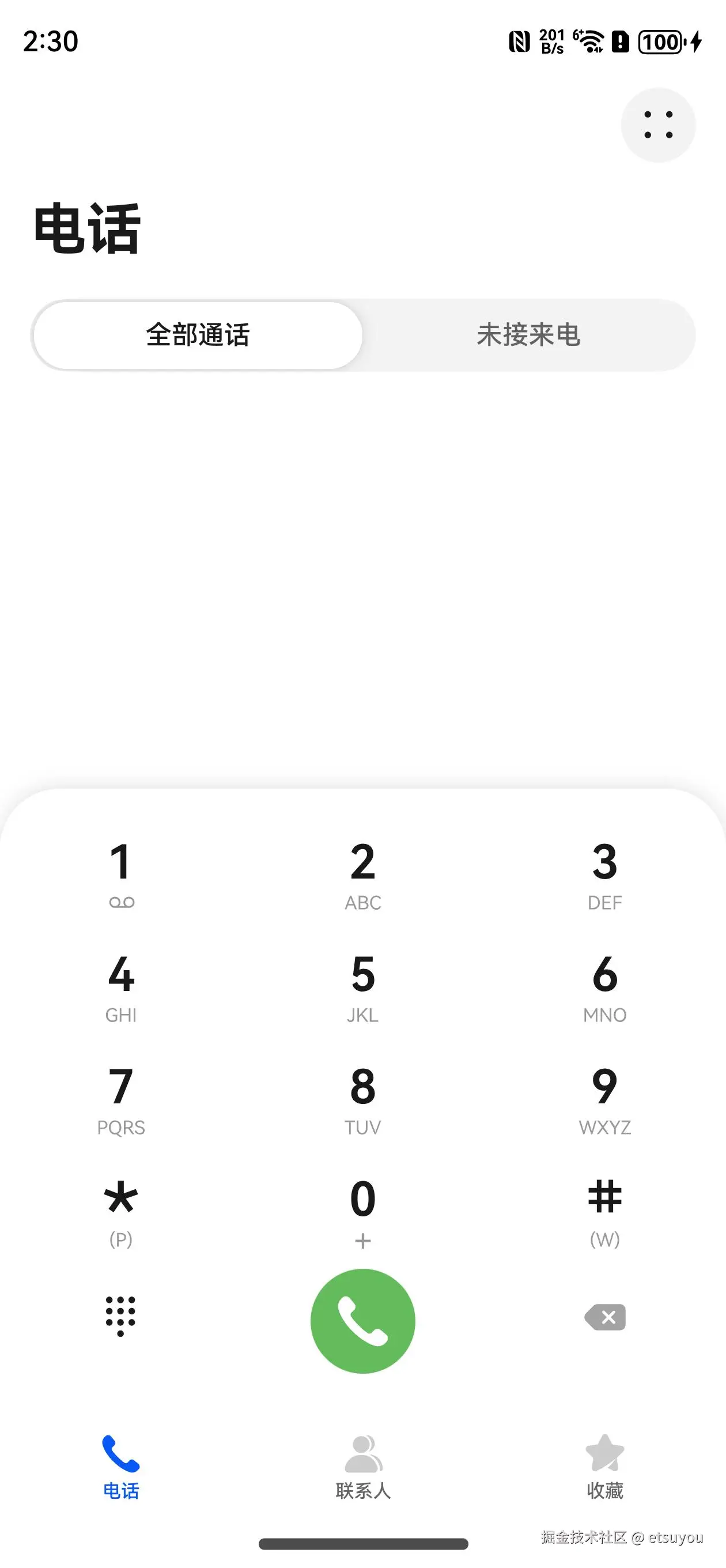Tap the hash (W) key

point(604,1211)
